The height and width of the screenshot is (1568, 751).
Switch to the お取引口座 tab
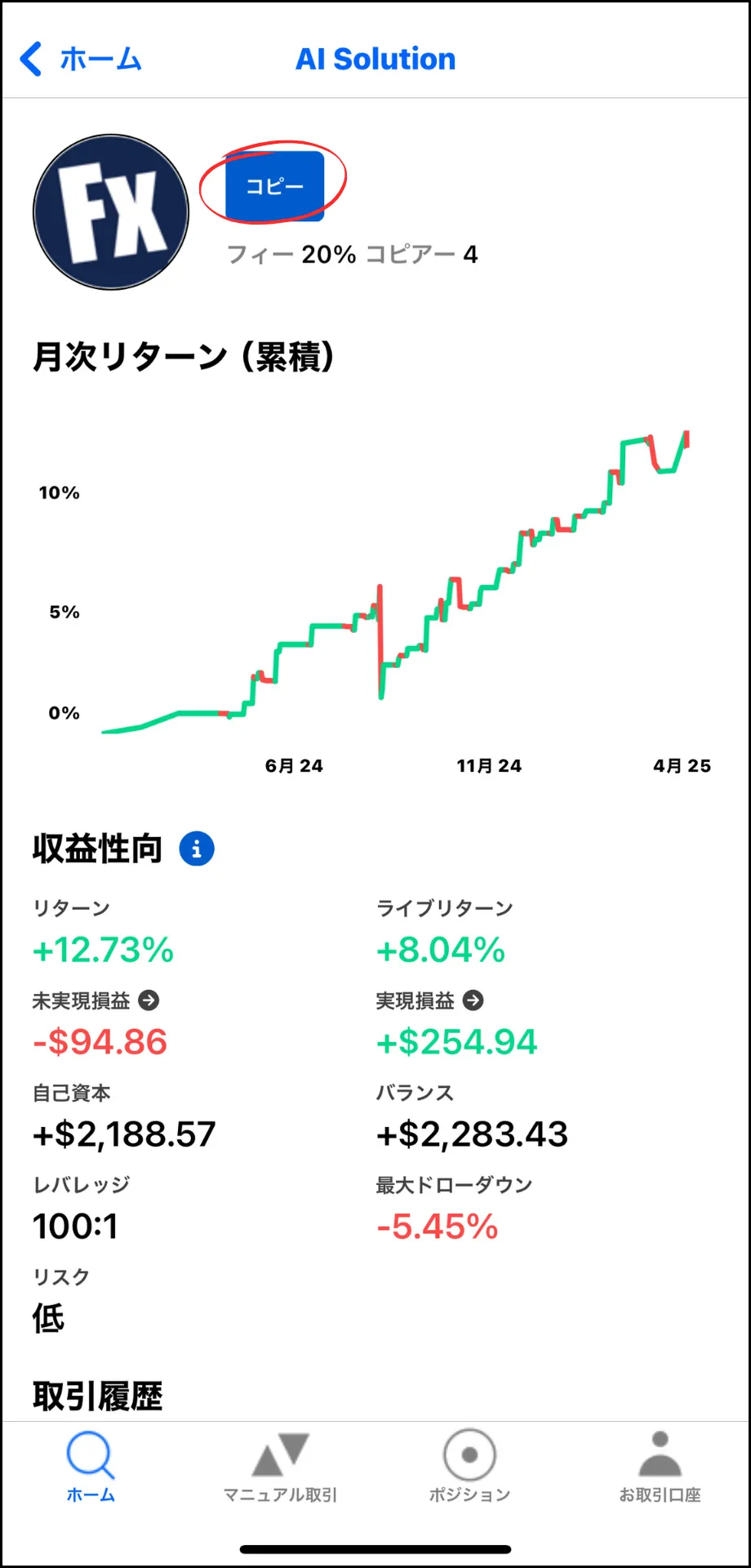[x=660, y=1468]
